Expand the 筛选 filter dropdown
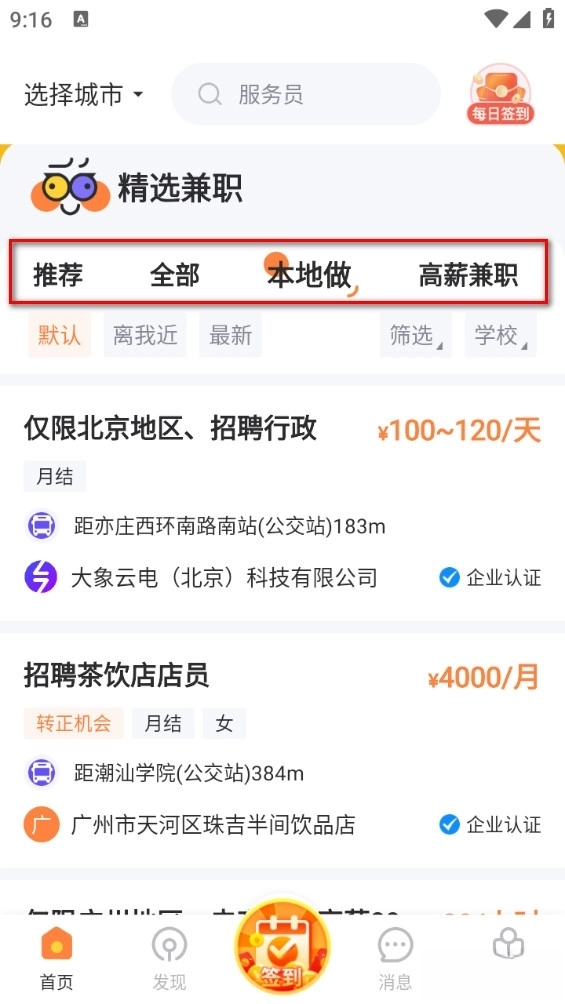Viewport: 565px width, 1004px height. click(416, 335)
